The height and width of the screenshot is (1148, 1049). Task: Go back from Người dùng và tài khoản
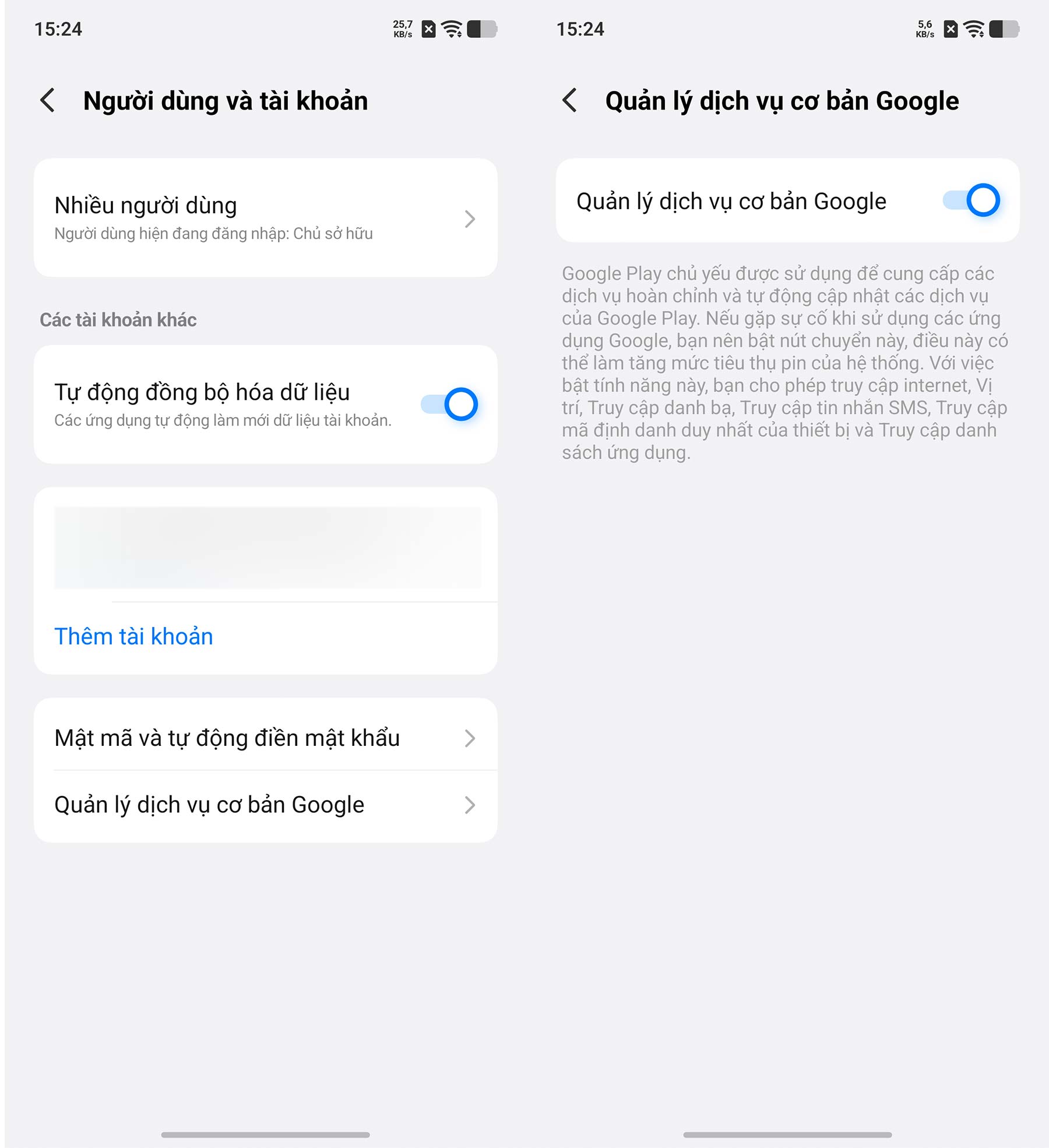click(x=48, y=100)
